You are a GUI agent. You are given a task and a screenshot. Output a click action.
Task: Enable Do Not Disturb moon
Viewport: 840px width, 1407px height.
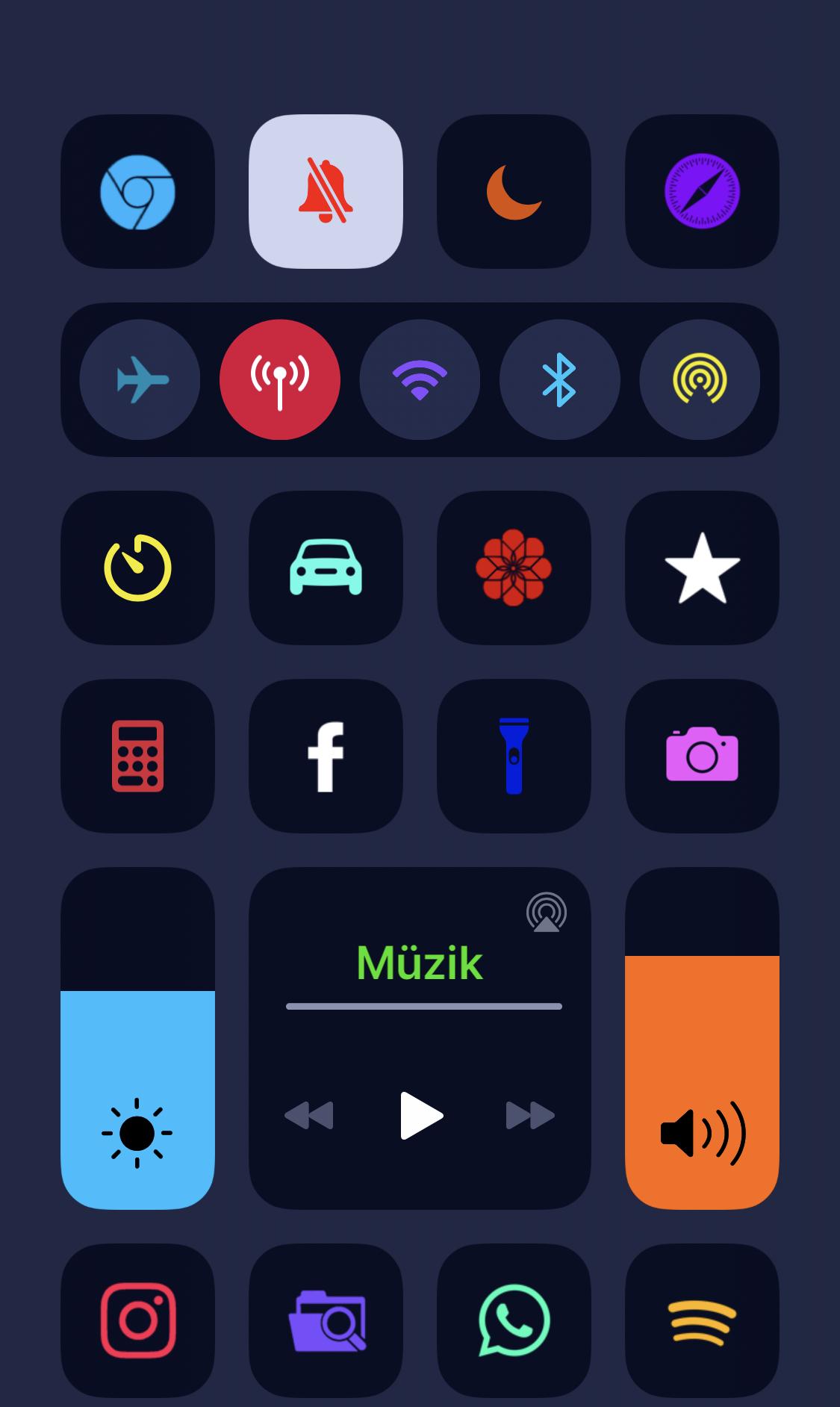tap(514, 192)
